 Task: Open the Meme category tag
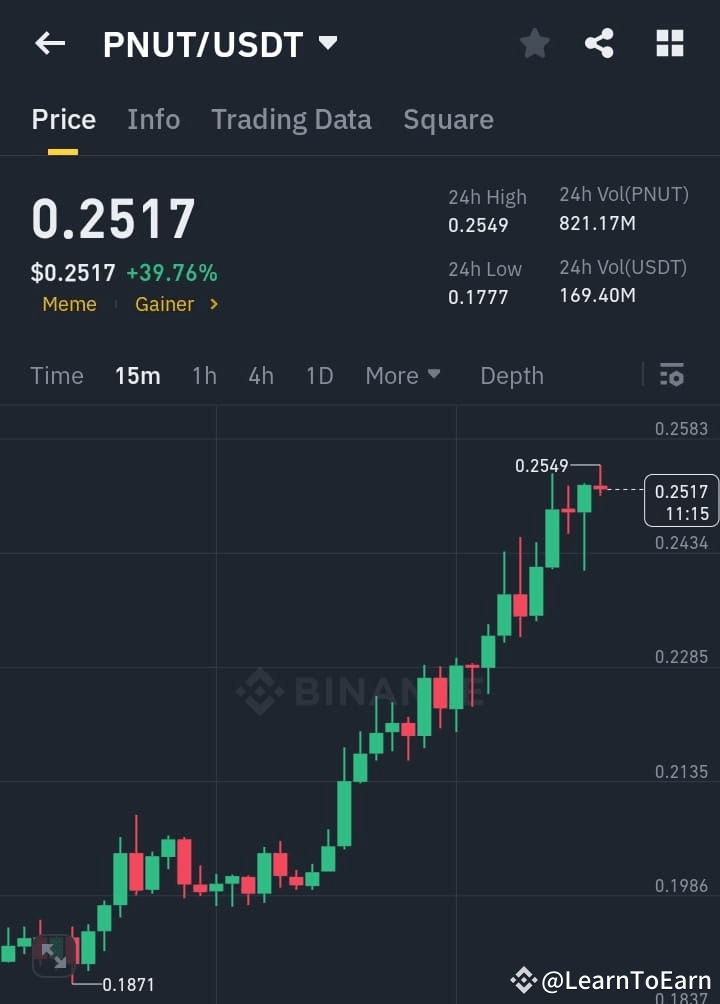tap(69, 304)
